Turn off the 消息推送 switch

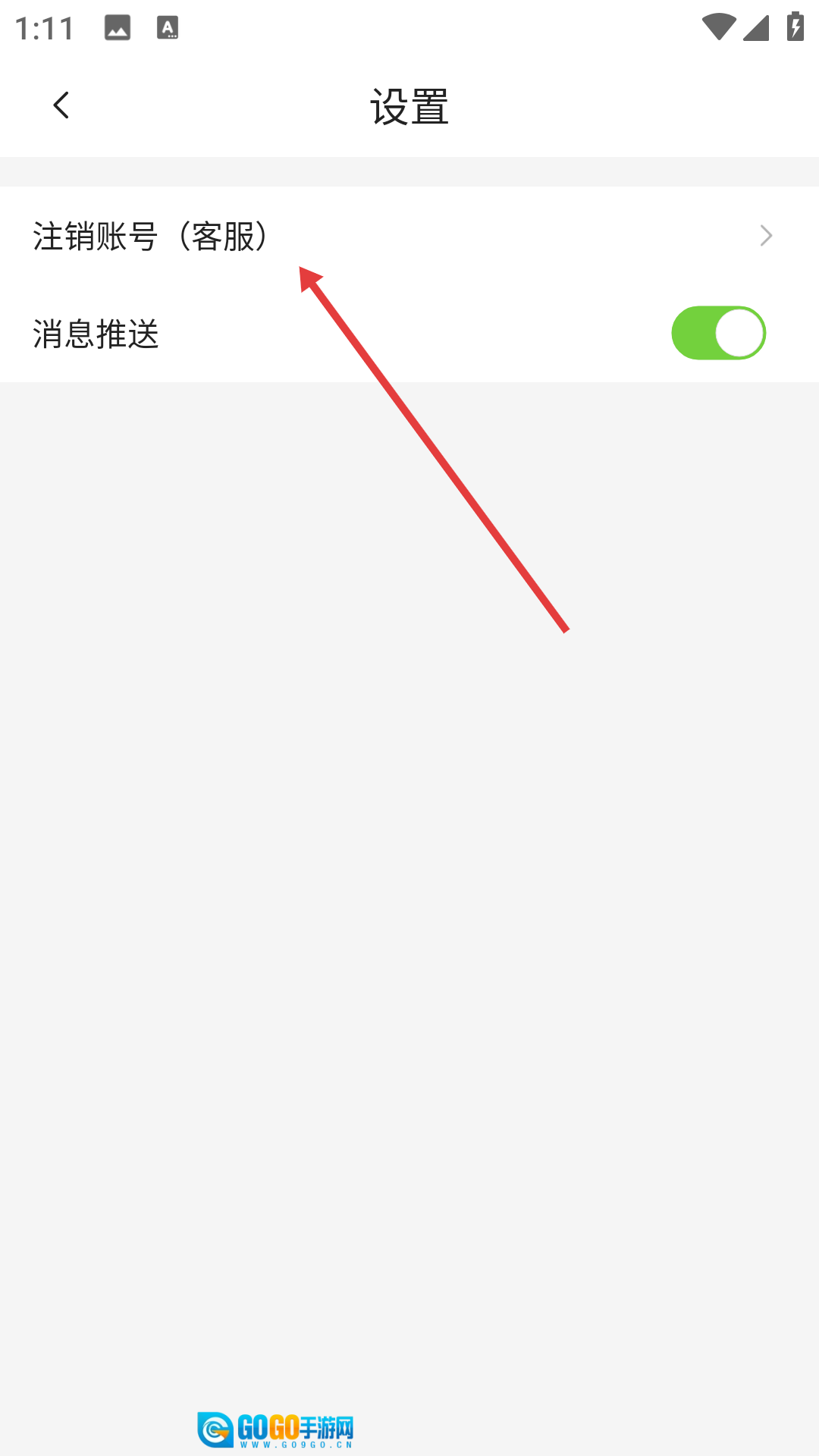[x=718, y=333]
